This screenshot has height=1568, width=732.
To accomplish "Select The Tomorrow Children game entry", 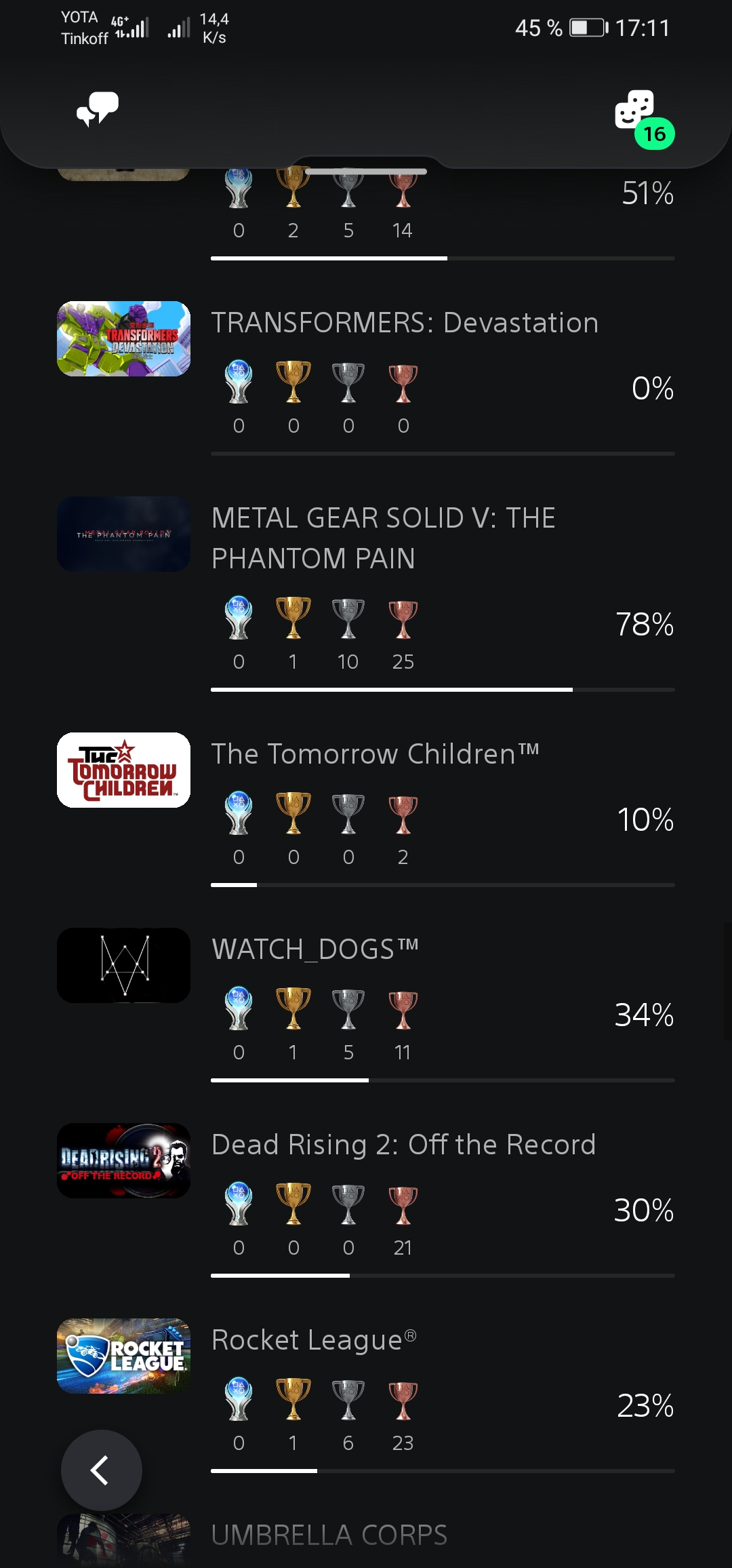I will pyautogui.click(x=366, y=808).
